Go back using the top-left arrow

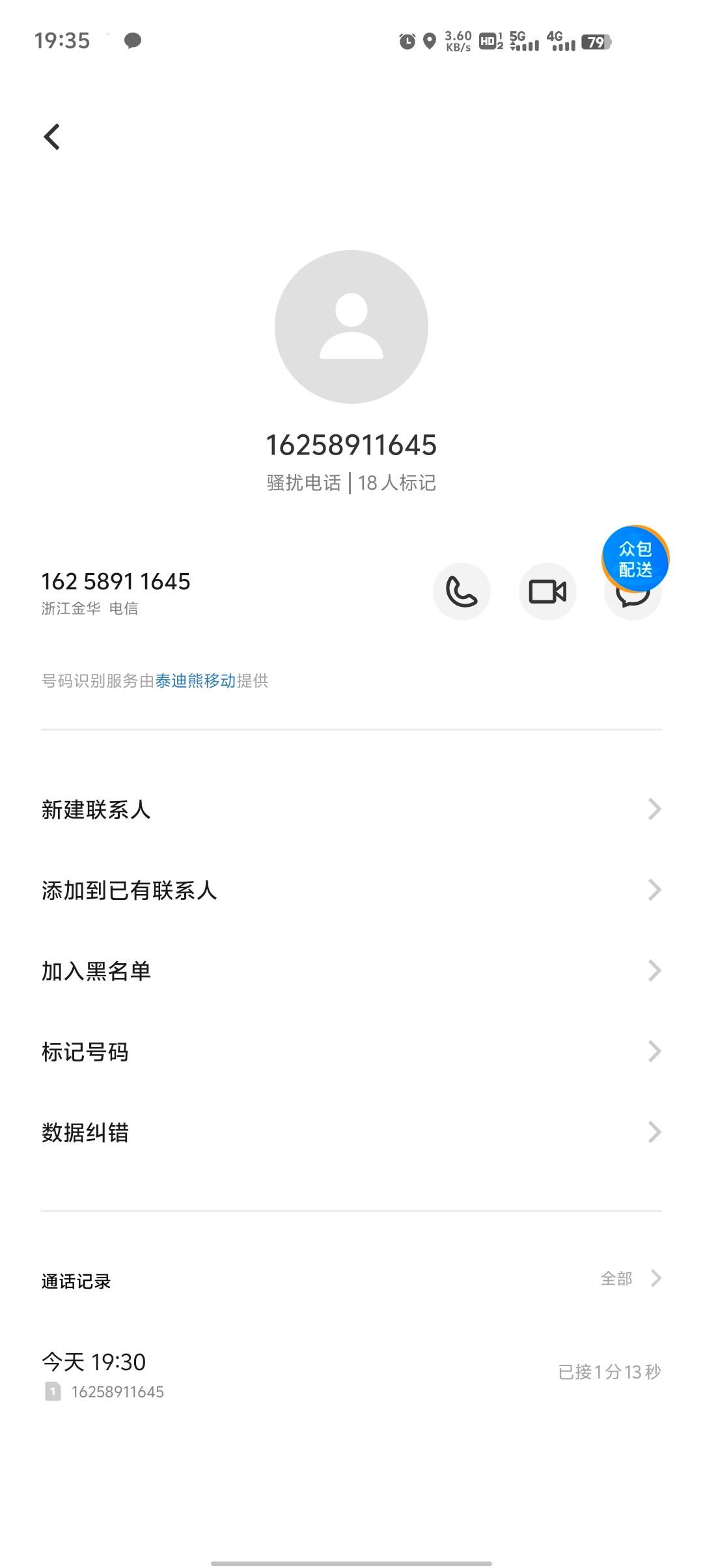52,137
